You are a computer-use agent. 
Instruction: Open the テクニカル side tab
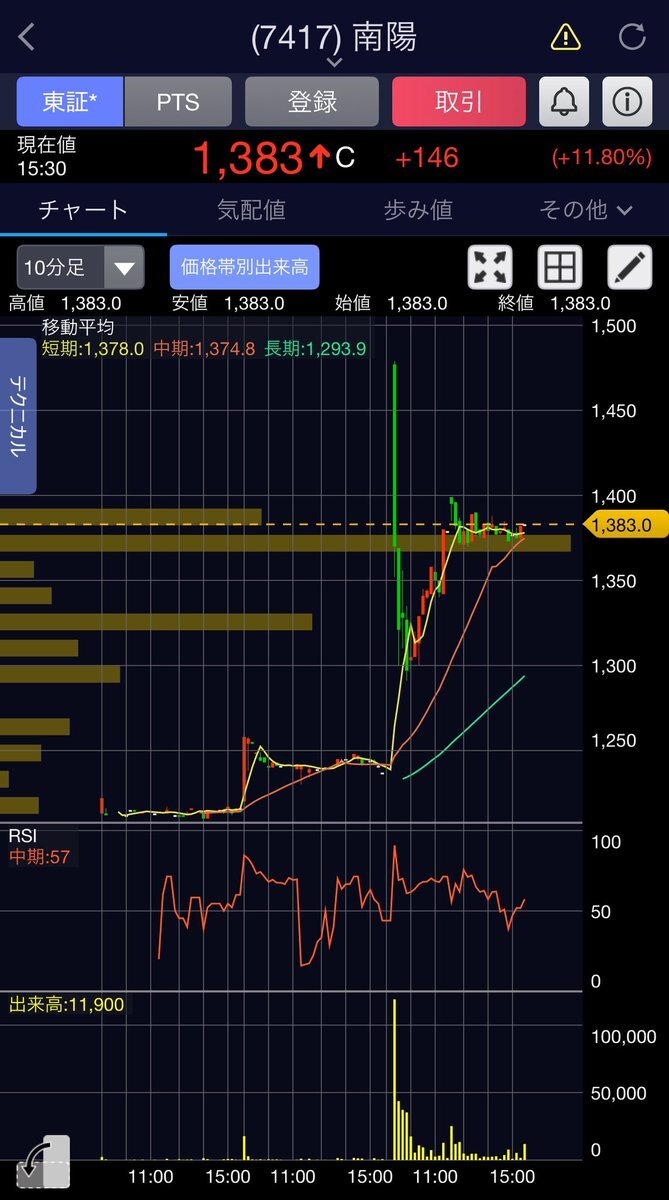point(18,416)
